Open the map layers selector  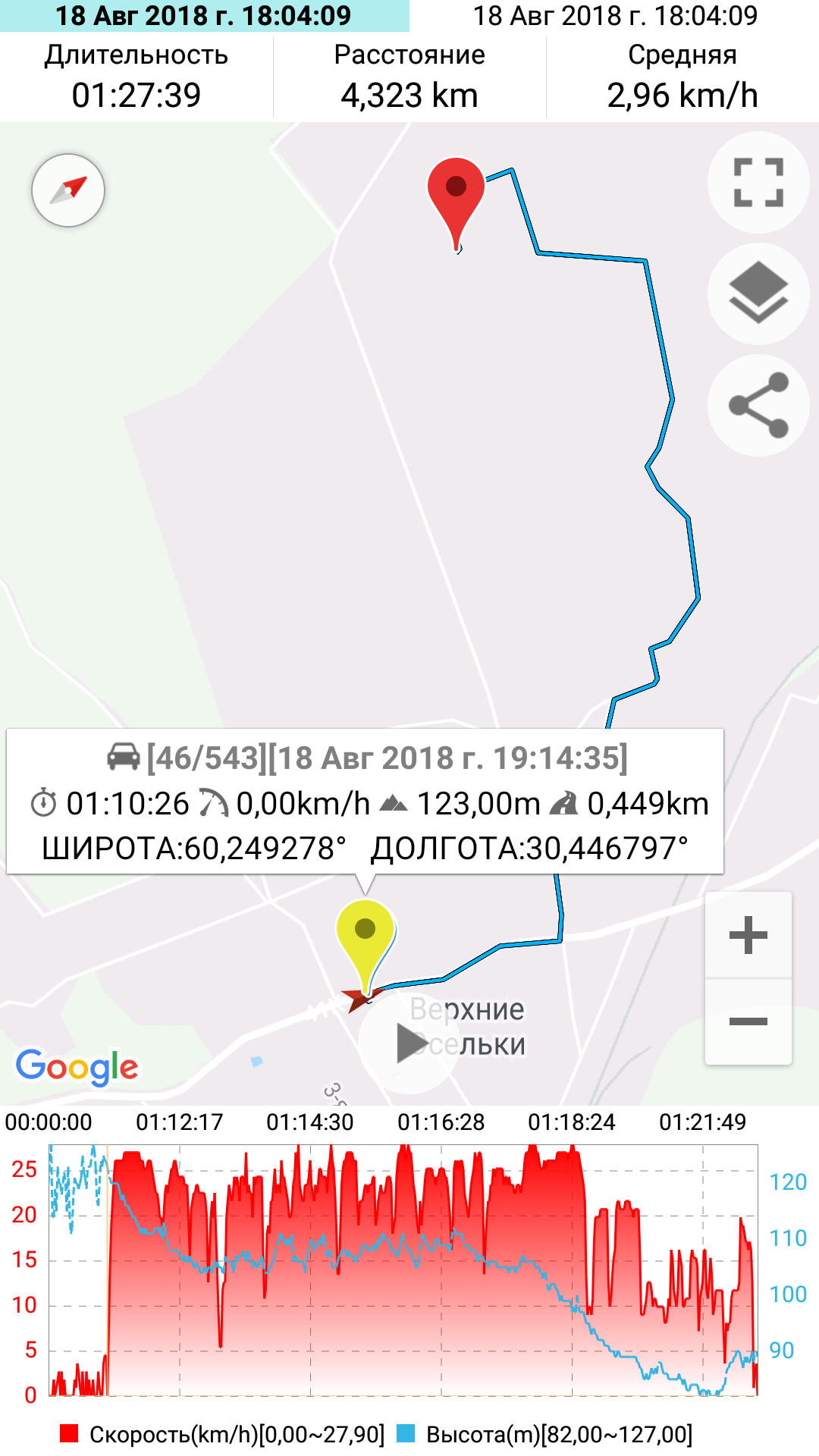click(758, 293)
